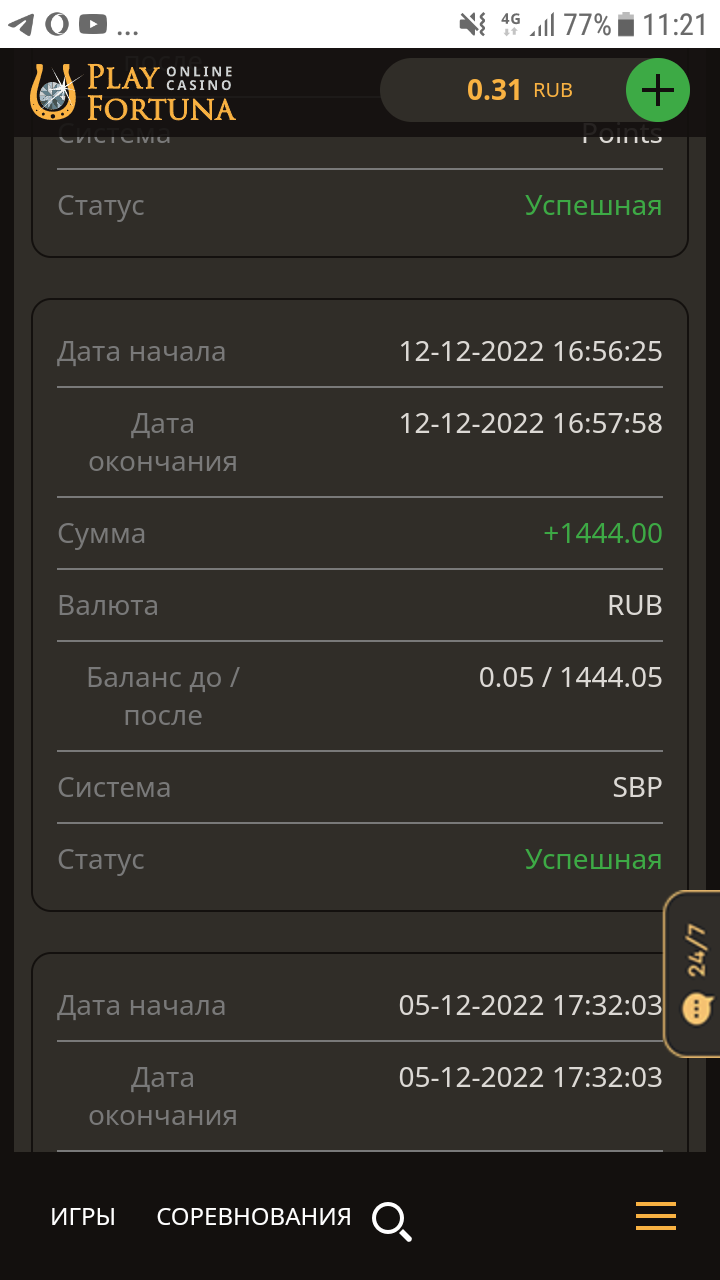
Task: Go to СОРЕВНОВАНИЯ
Action: click(254, 1217)
